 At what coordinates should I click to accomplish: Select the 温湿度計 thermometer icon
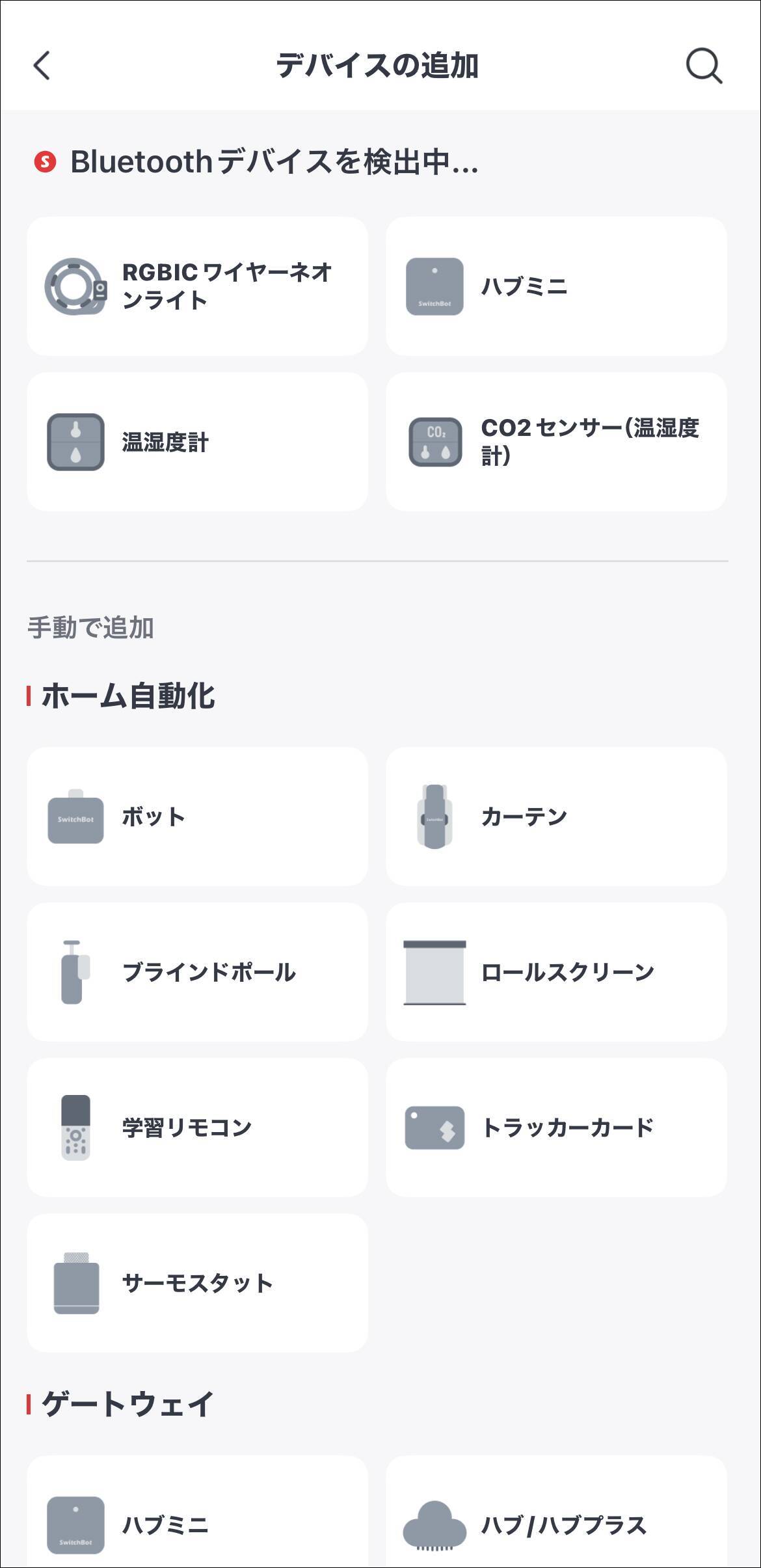pos(75,440)
